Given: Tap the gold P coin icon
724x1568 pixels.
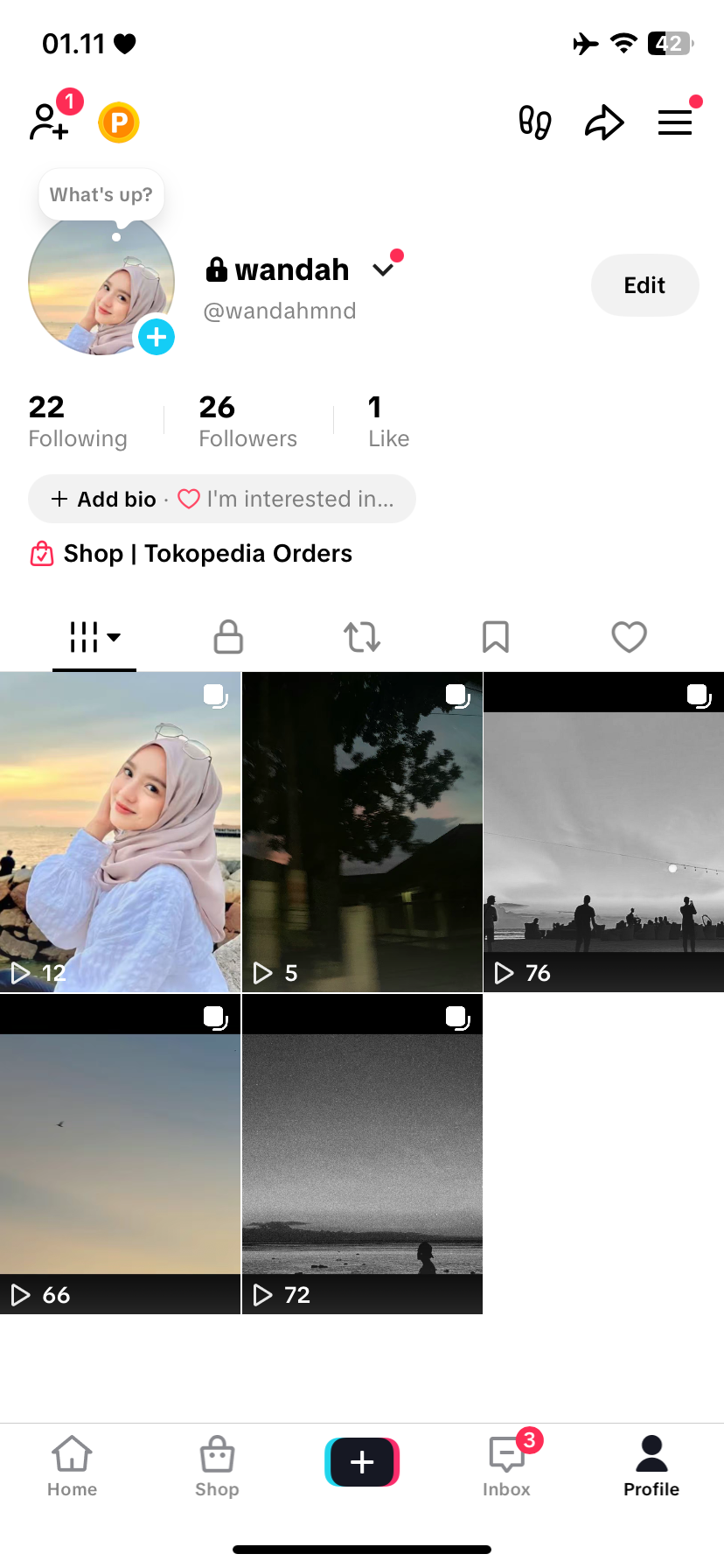Looking at the screenshot, I should [119, 122].
